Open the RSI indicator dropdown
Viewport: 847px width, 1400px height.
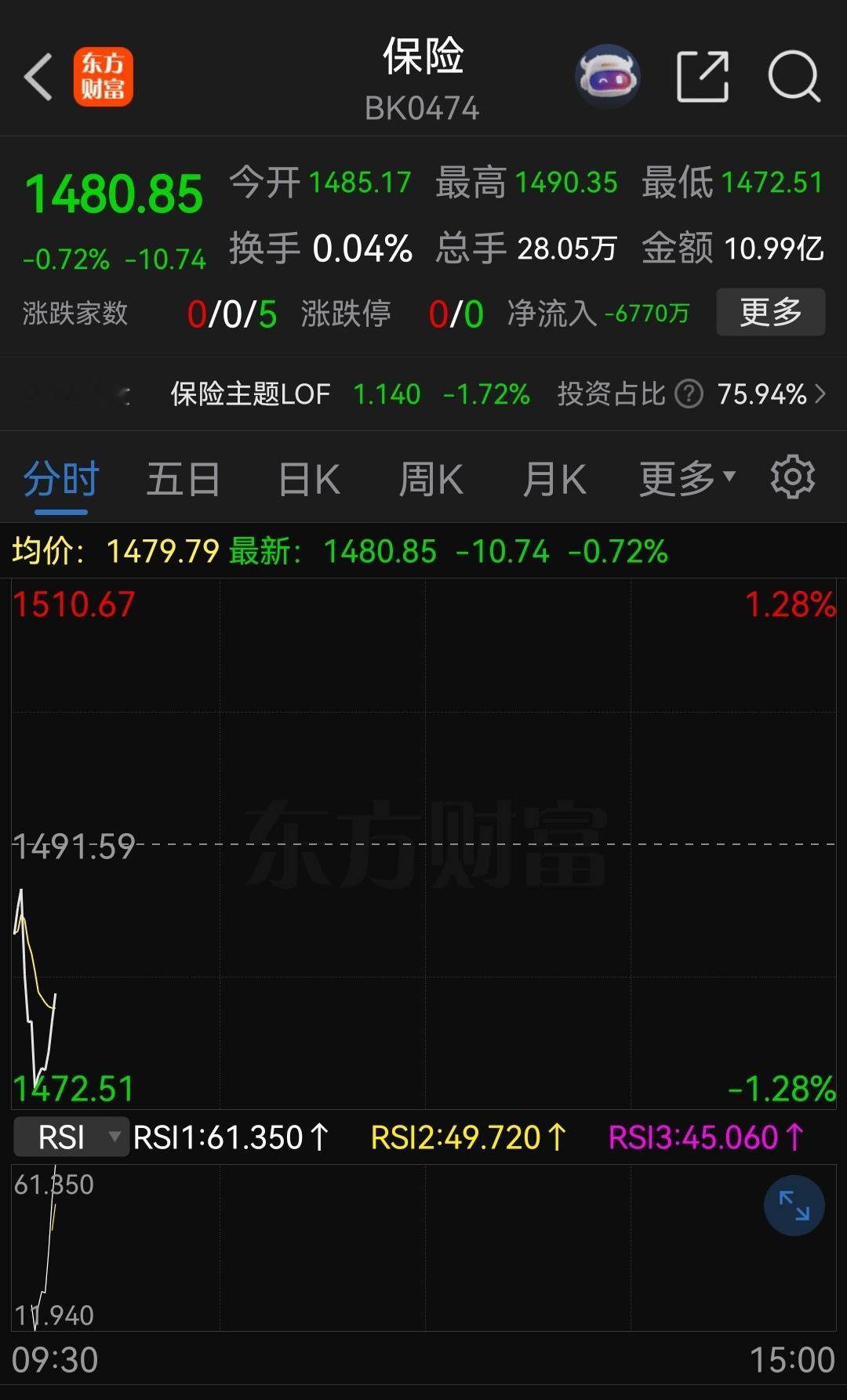click(71, 1136)
